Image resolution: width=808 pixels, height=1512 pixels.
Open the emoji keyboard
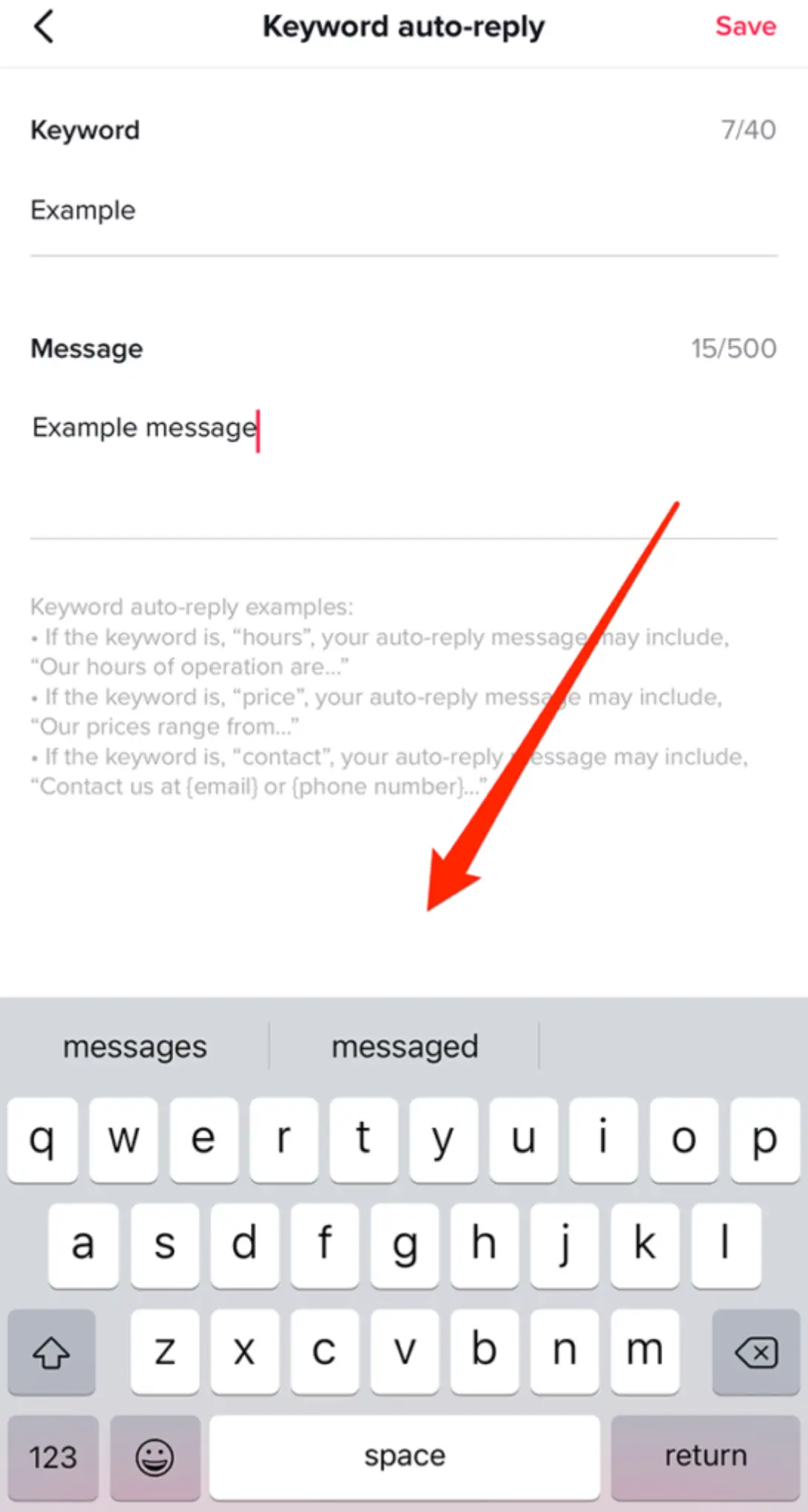[155, 1457]
